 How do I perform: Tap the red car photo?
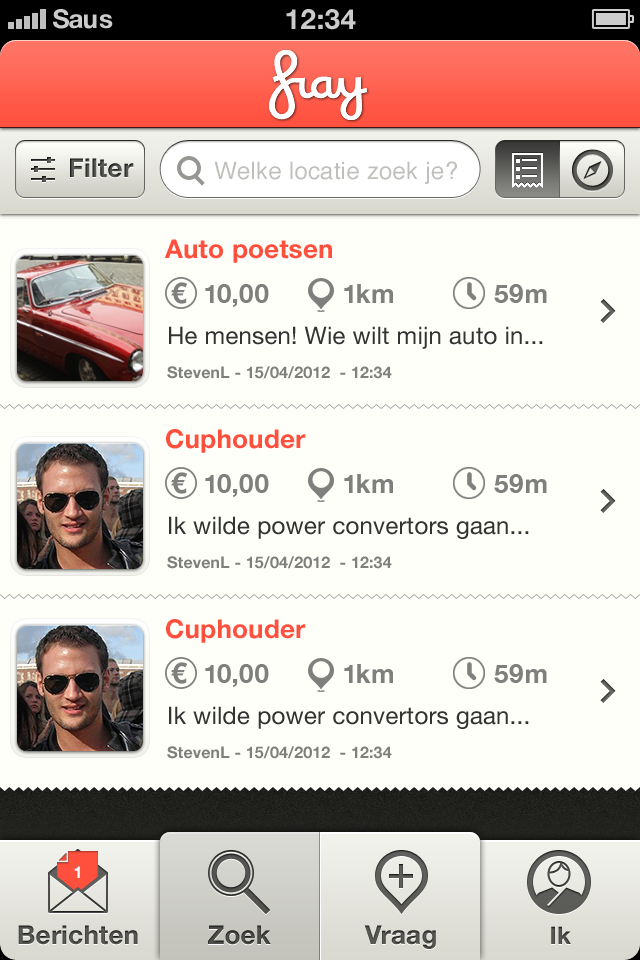80,317
